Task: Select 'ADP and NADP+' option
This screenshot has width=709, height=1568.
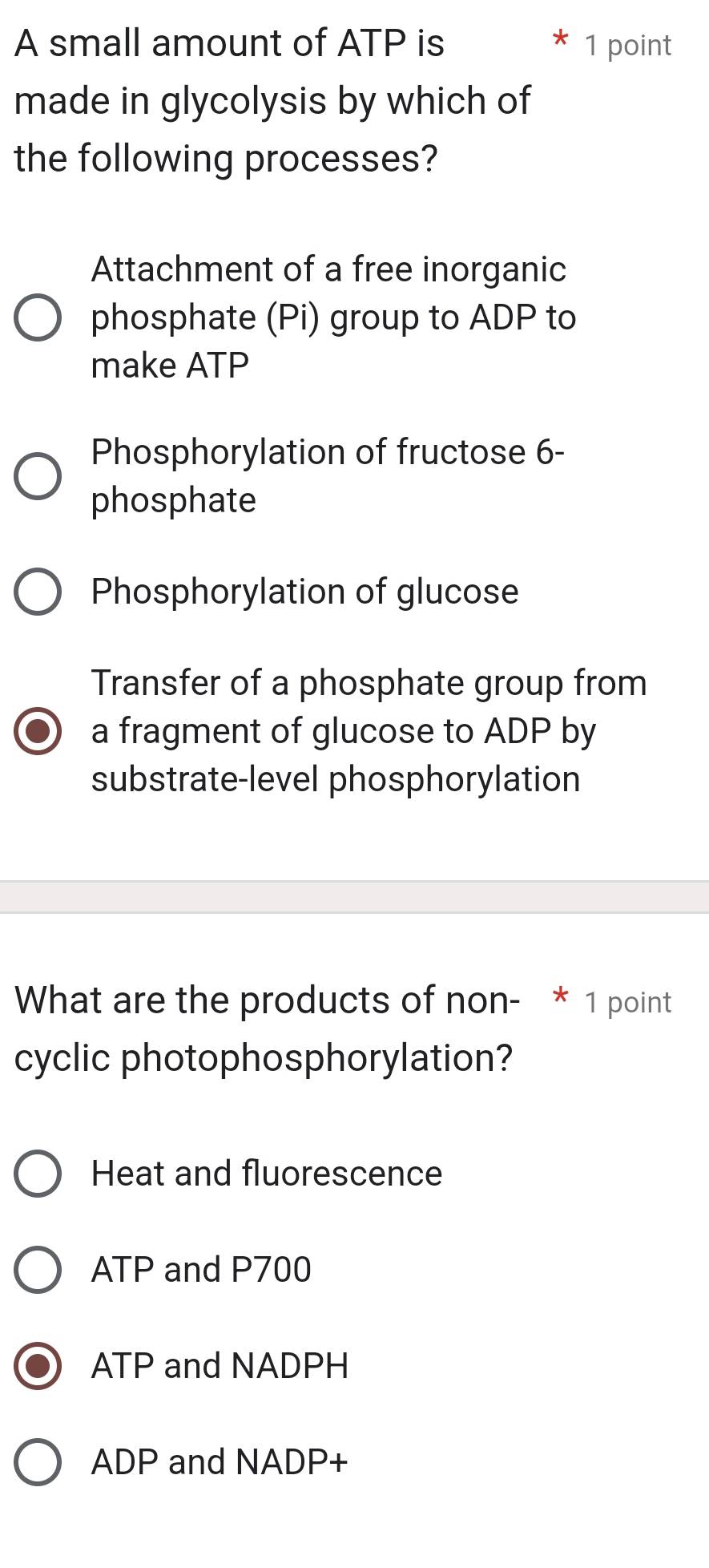Action: pyautogui.click(x=36, y=1461)
